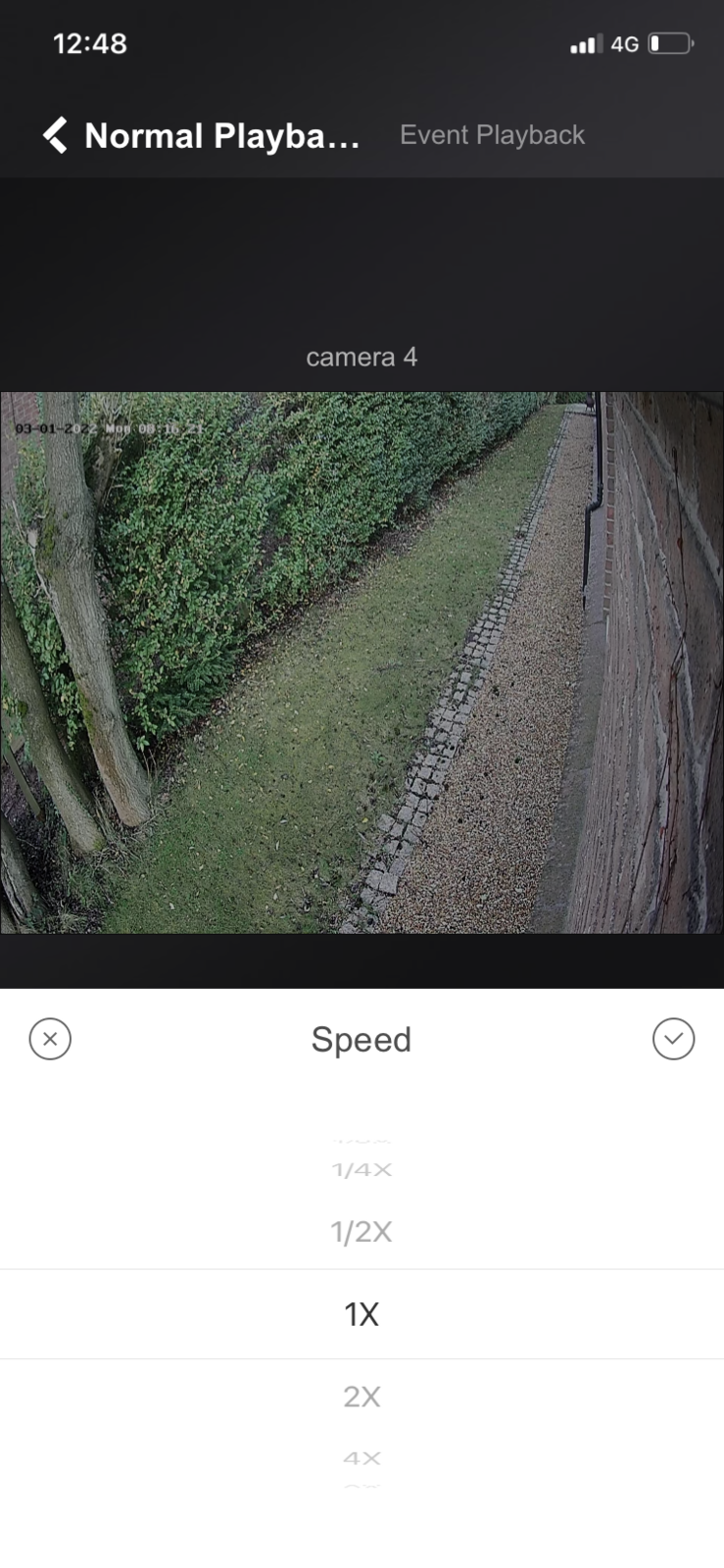Tap the camera 4 video feed
The width and height of the screenshot is (724, 1568).
coord(362,662)
